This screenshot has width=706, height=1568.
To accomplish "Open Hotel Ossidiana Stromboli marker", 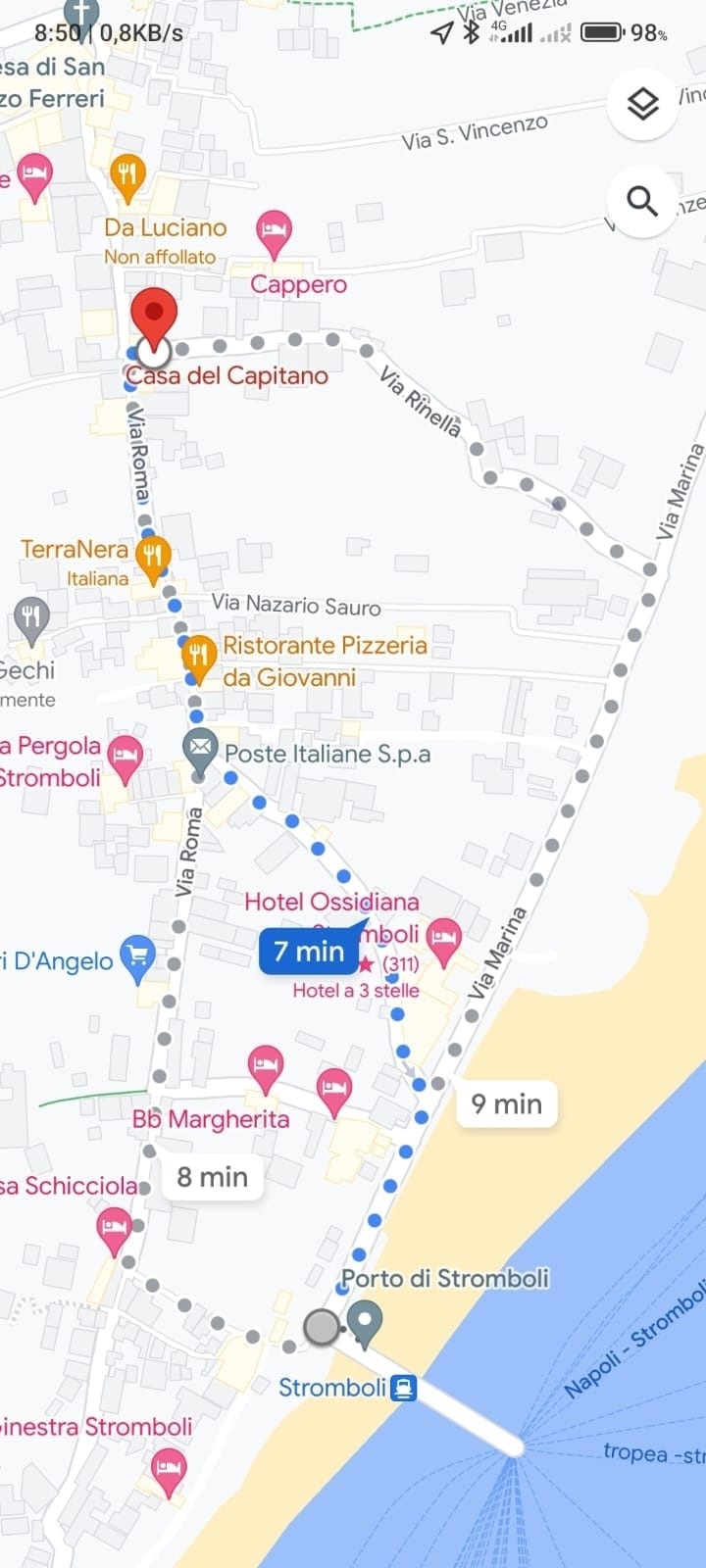I will pyautogui.click(x=443, y=939).
